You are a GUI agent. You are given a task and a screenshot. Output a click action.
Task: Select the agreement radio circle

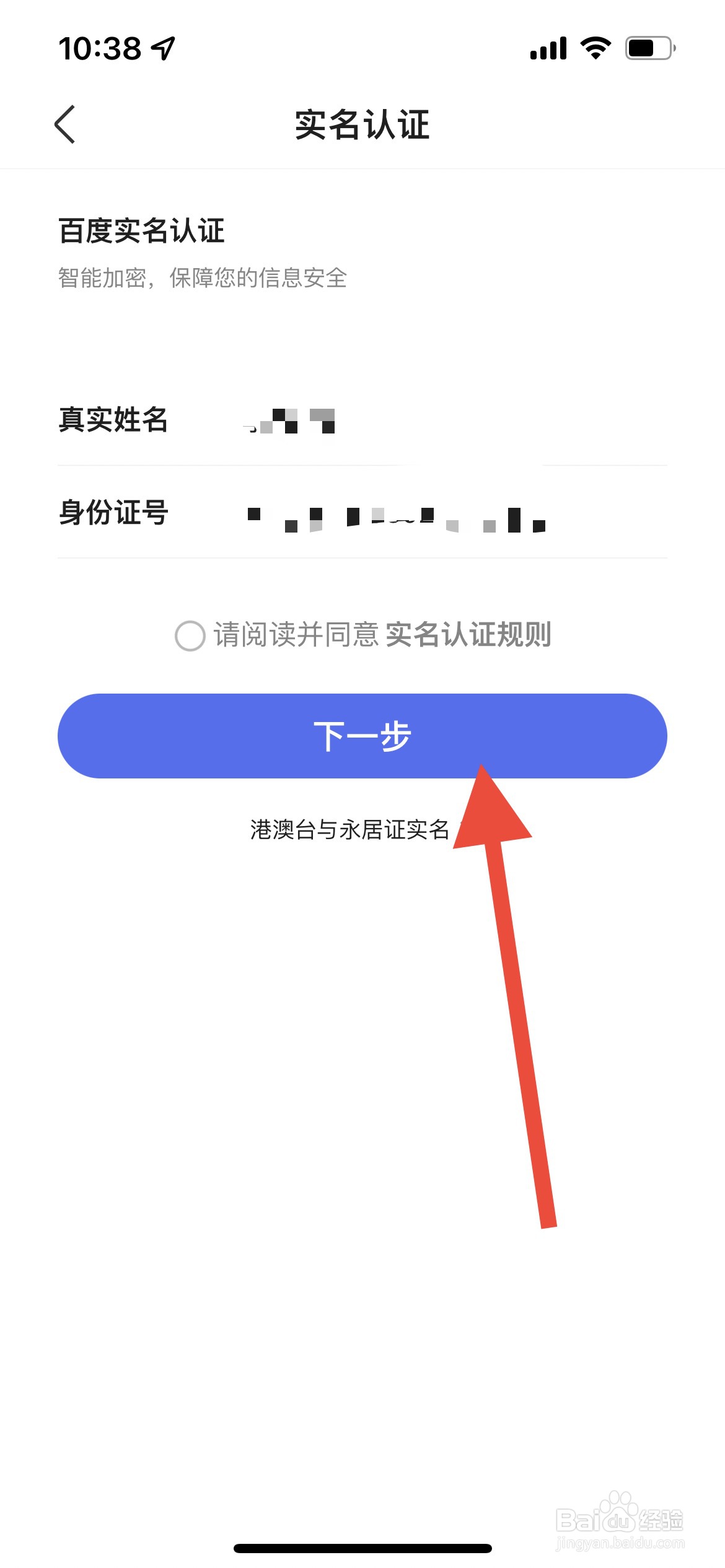click(190, 637)
